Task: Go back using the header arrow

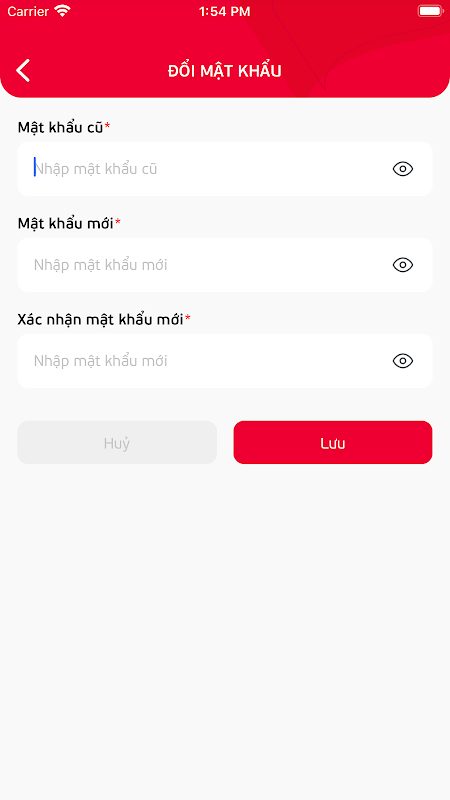Action: (23, 70)
